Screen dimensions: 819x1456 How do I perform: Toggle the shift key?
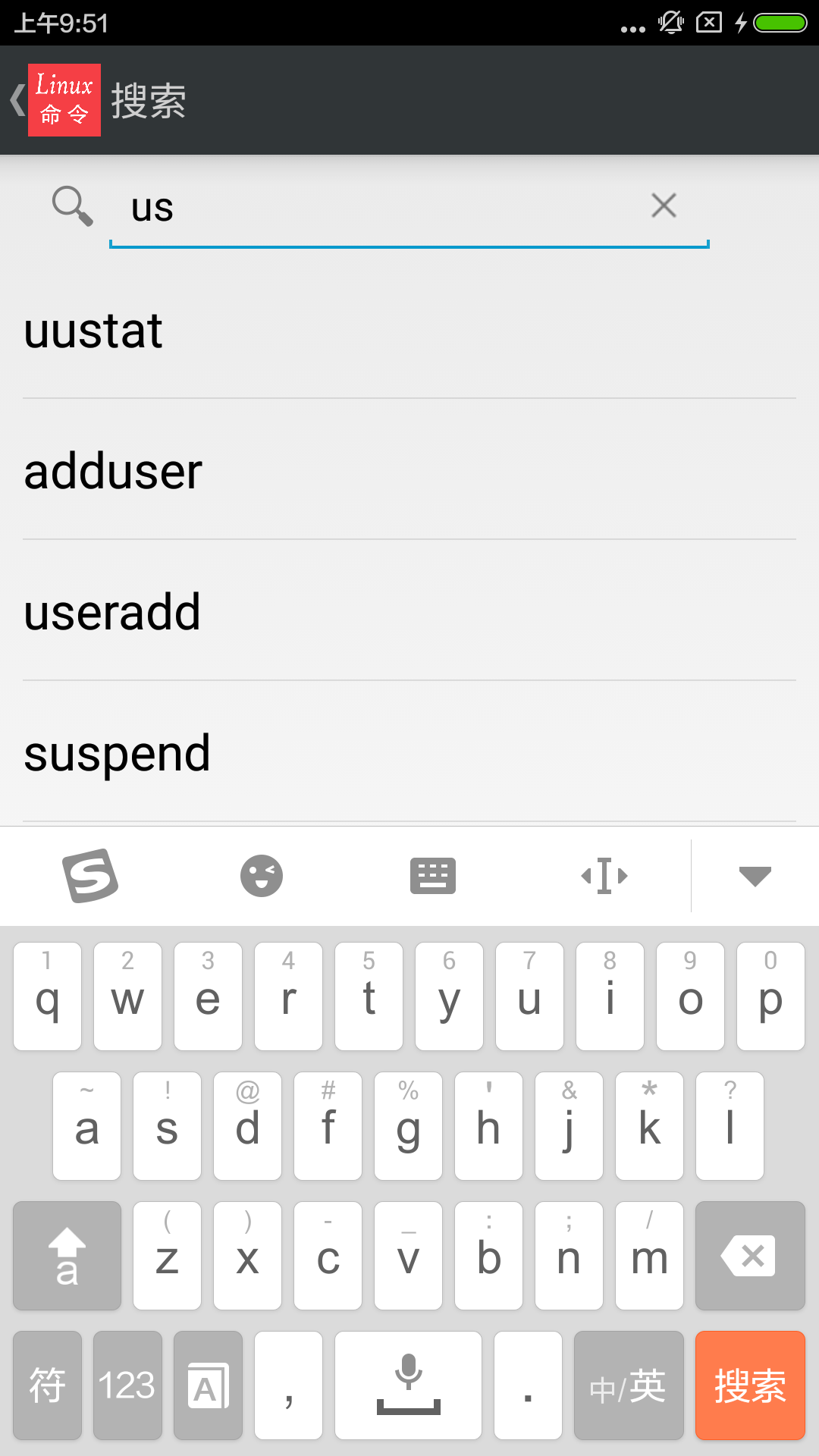pos(67,1256)
